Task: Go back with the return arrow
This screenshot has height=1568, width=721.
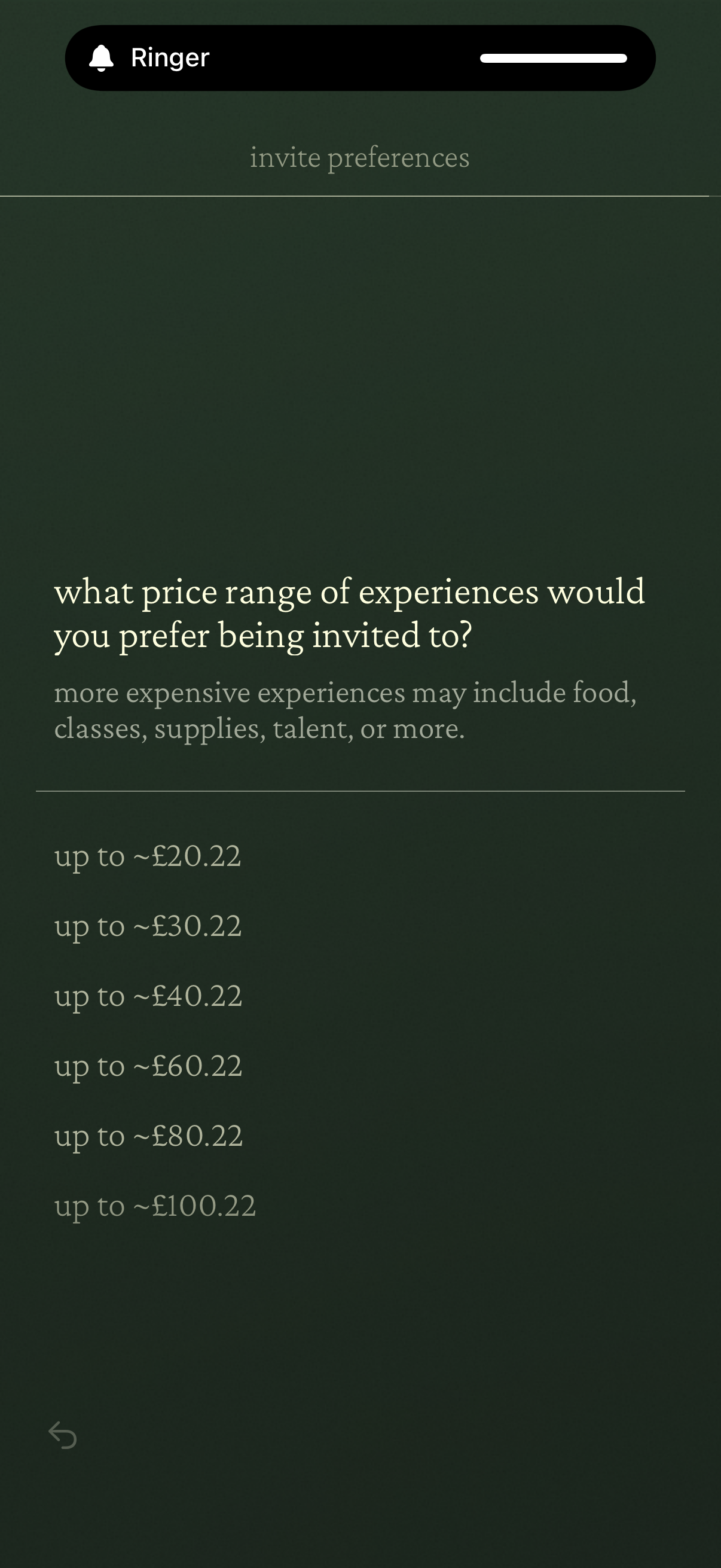Action: point(63,1435)
